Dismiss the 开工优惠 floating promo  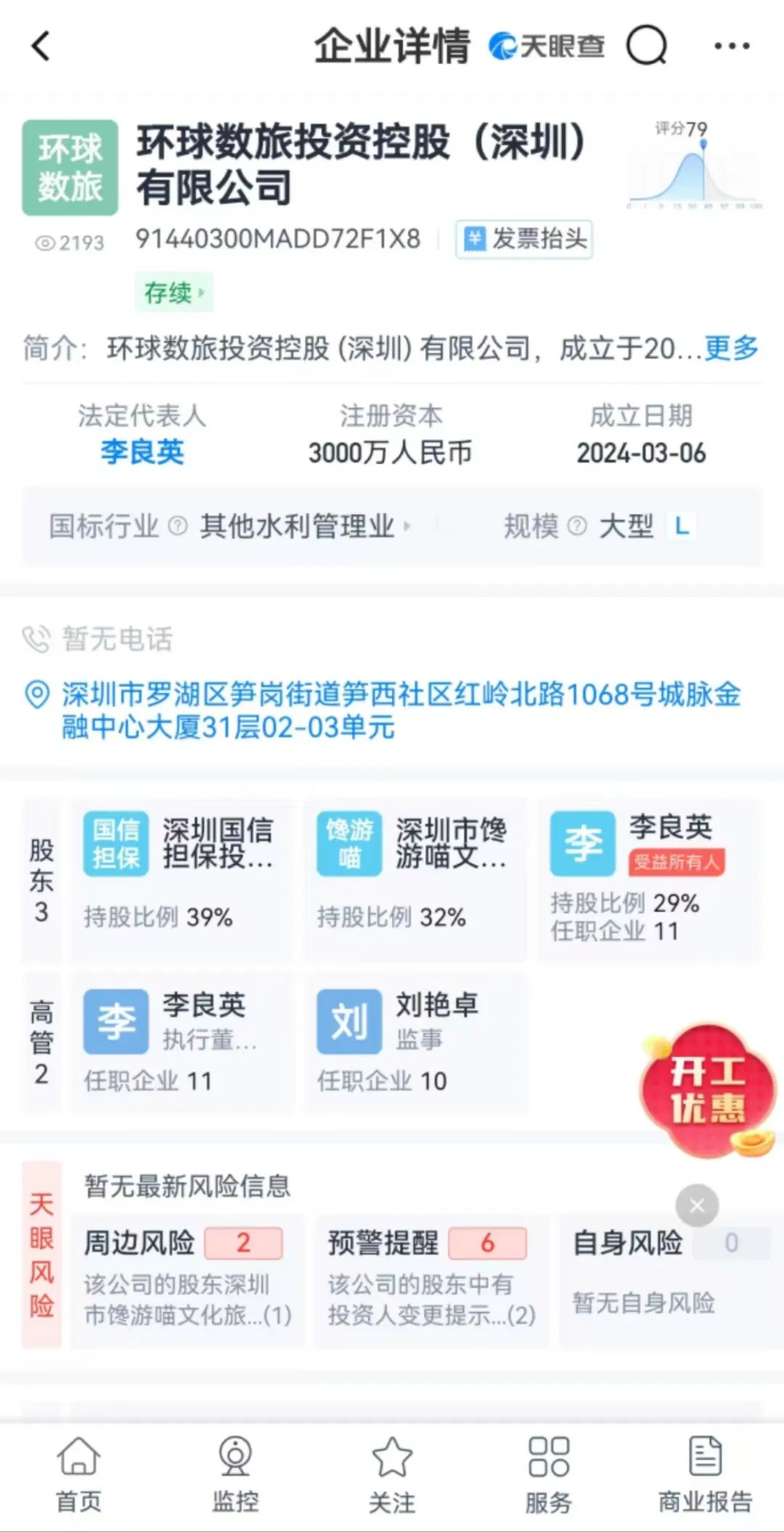pyautogui.click(x=697, y=1205)
